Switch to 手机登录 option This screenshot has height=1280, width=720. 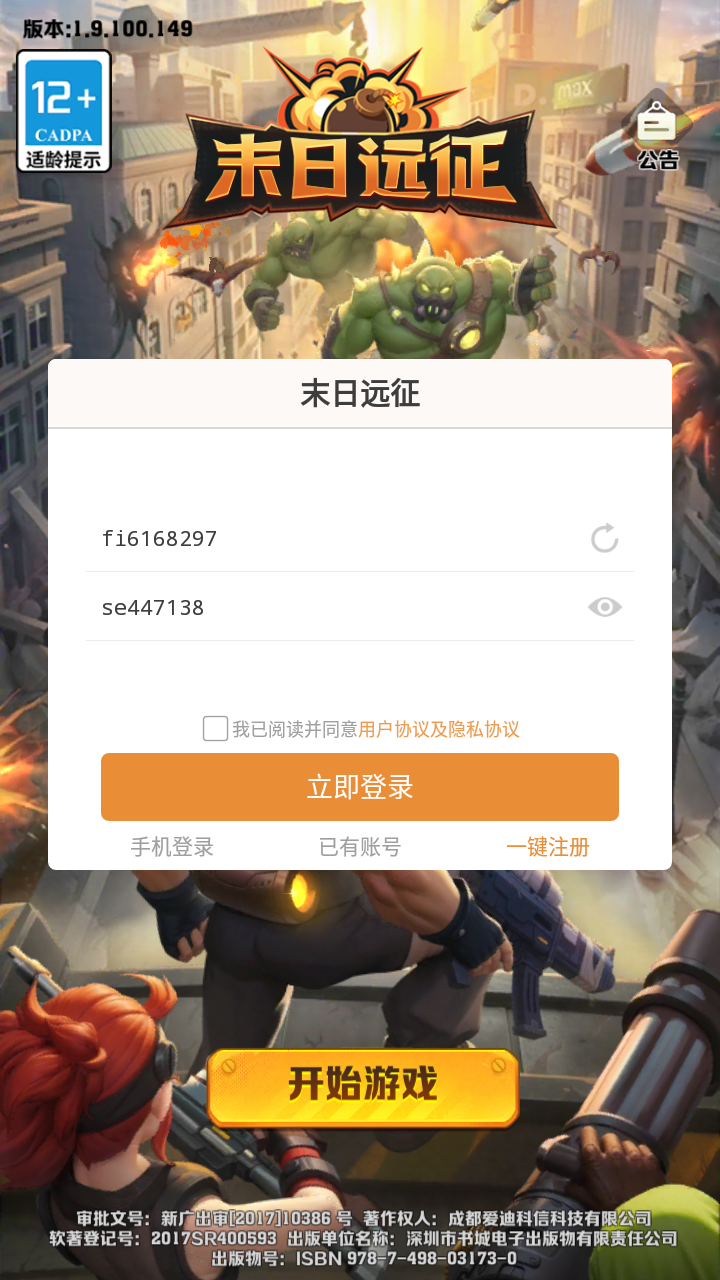tap(172, 847)
